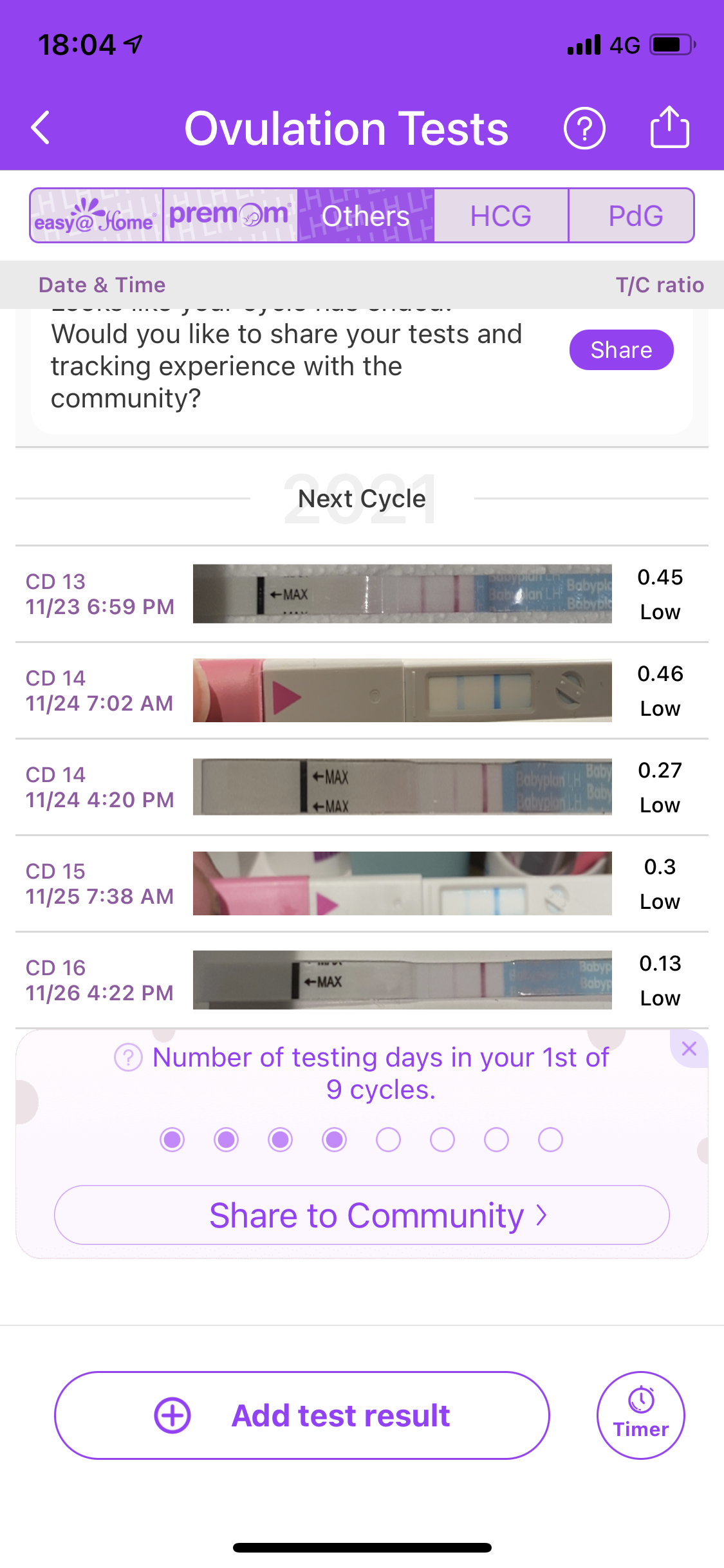Viewport: 724px width, 1568px height.
Task: Tap the purple Share button
Action: [x=621, y=350]
